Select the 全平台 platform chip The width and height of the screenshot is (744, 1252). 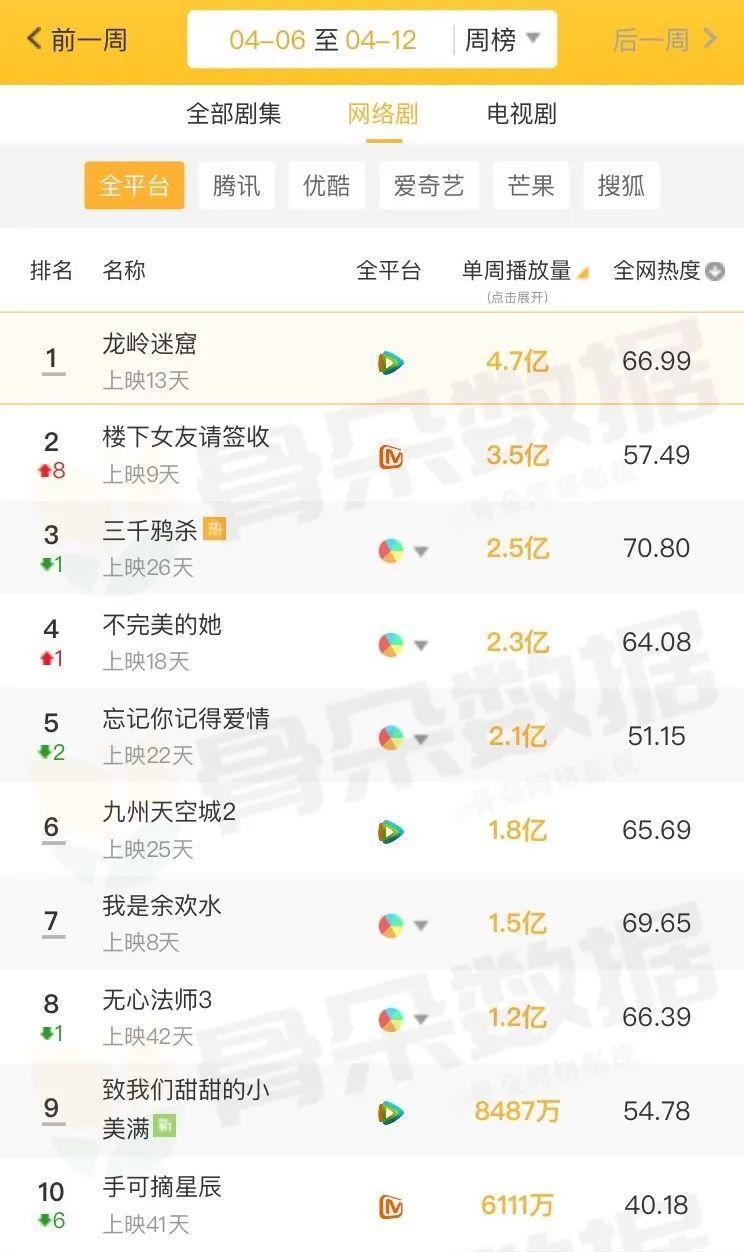(x=134, y=186)
